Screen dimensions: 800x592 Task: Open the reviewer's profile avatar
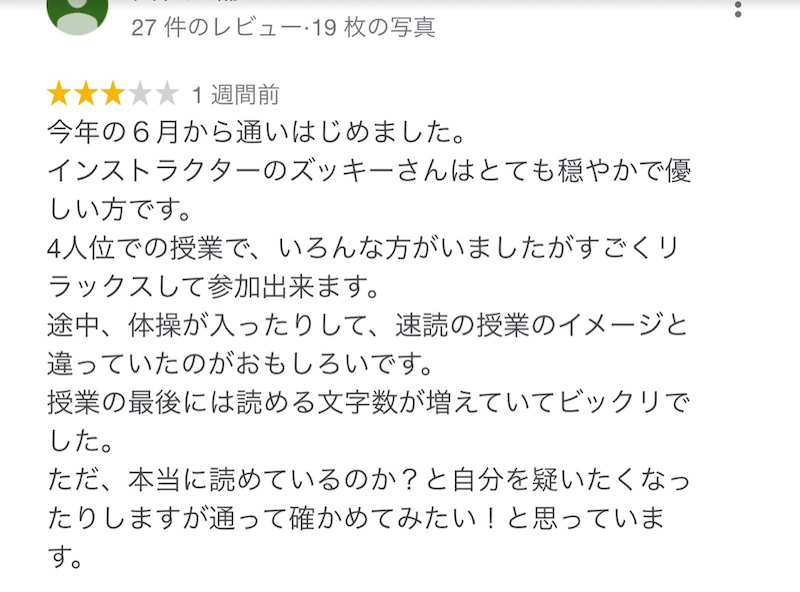tap(77, 12)
